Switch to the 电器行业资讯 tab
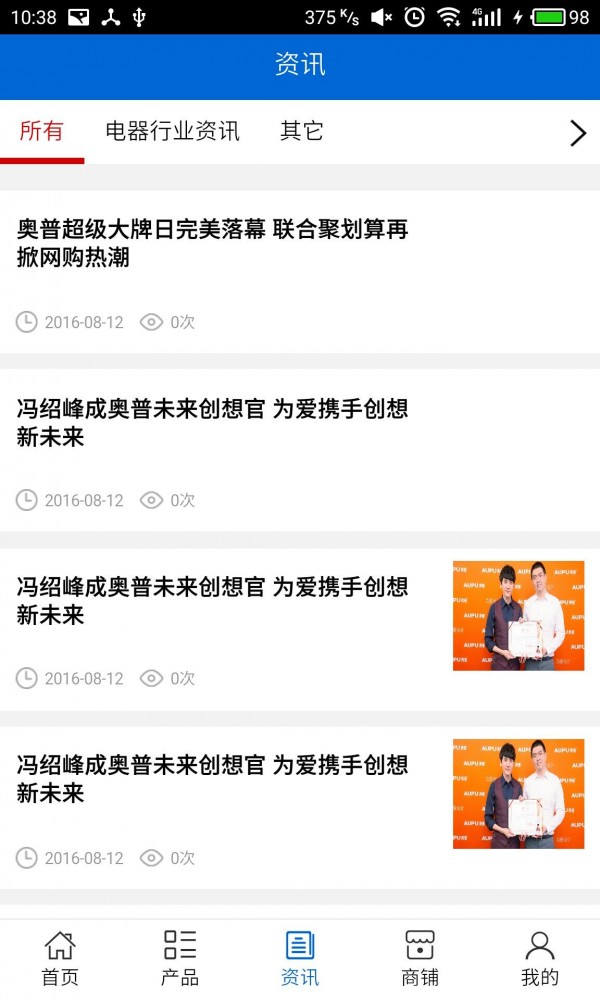Image resolution: width=600 pixels, height=1000 pixels. click(172, 131)
